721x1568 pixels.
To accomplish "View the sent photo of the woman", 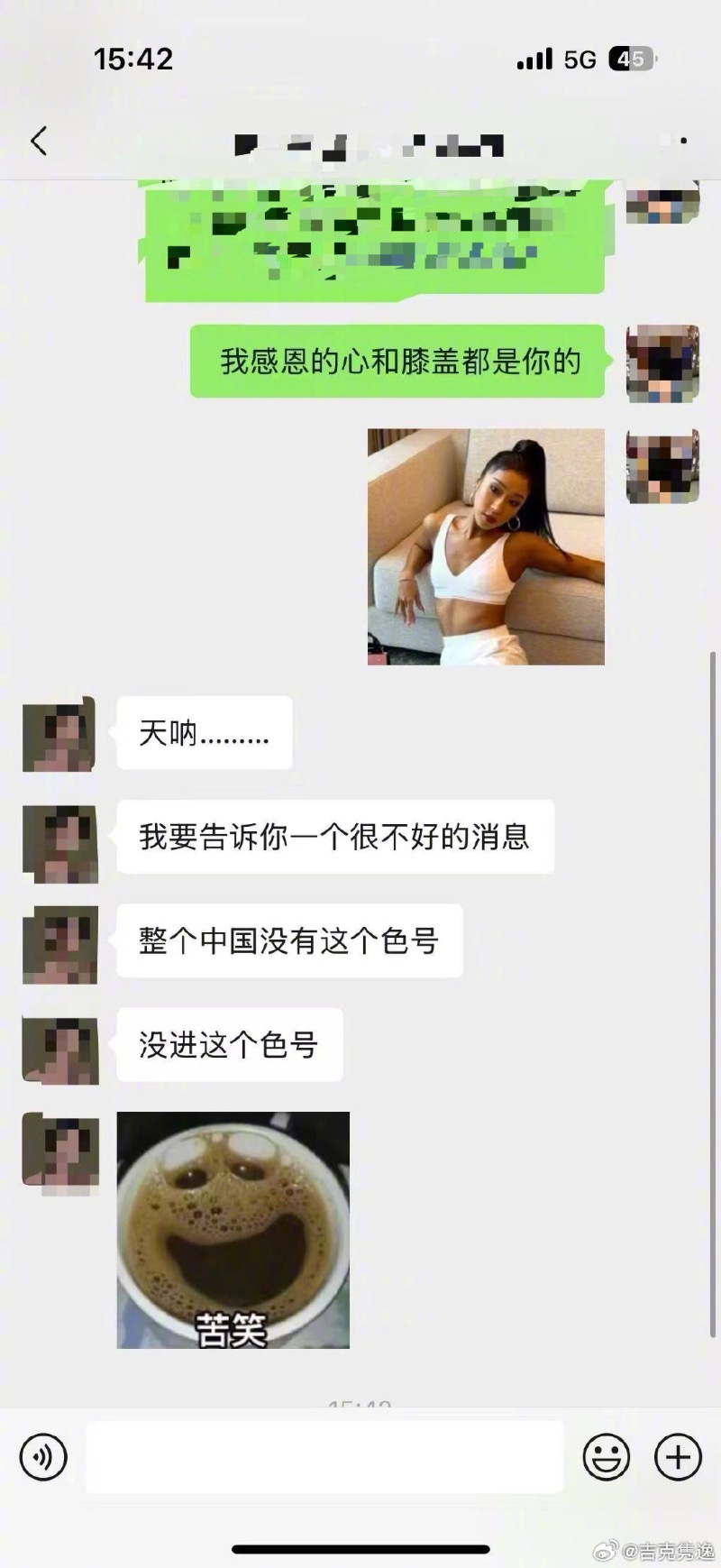I will pyautogui.click(x=486, y=546).
